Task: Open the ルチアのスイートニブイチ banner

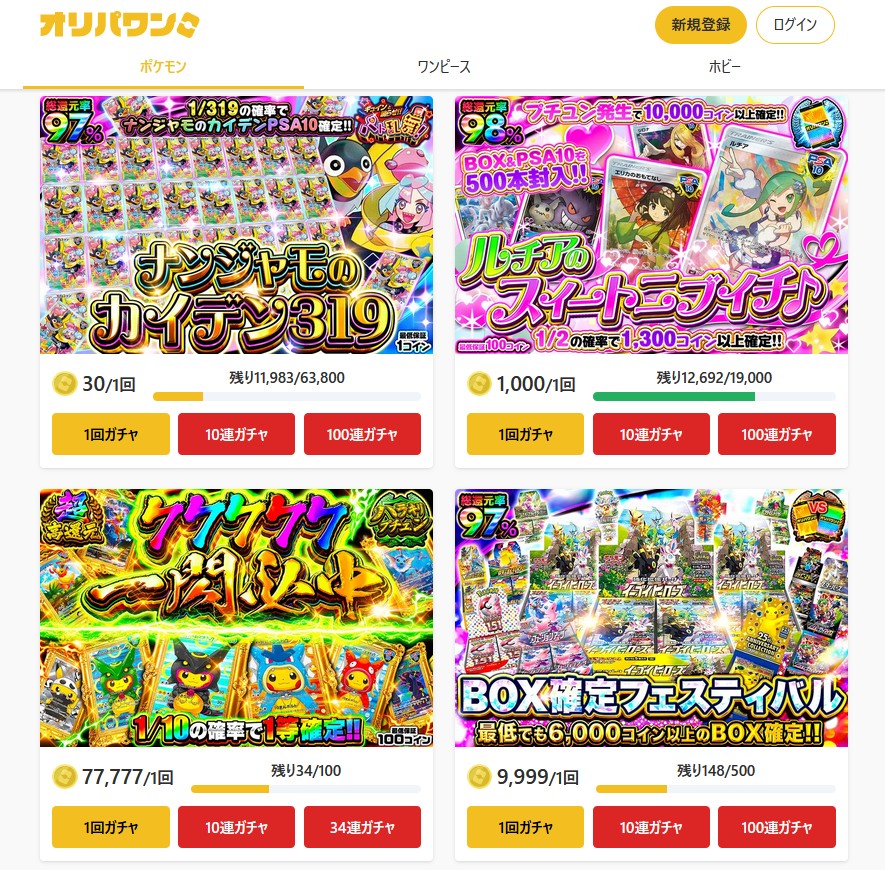Action: pyautogui.click(x=651, y=225)
